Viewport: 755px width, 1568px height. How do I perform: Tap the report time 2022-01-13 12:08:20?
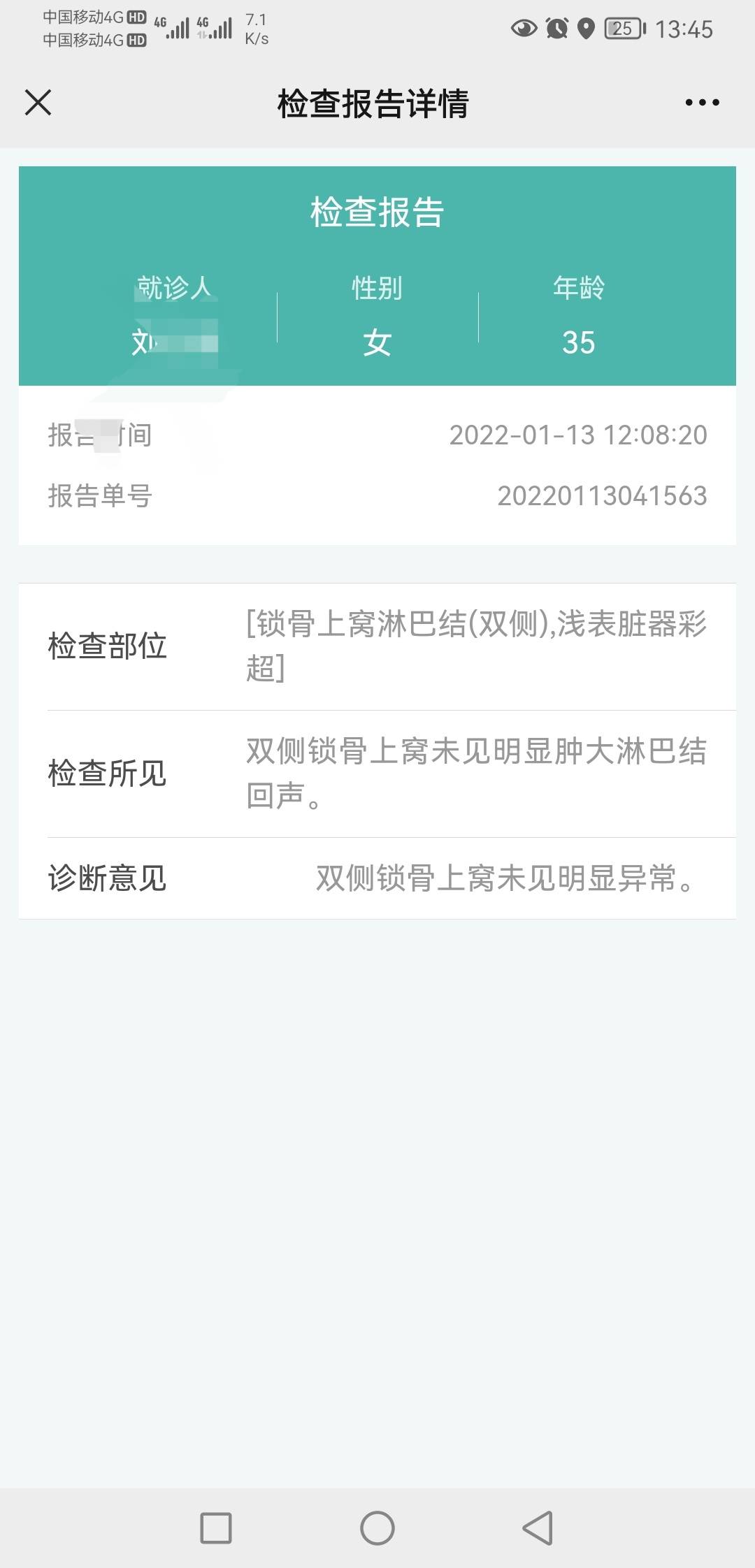tap(579, 435)
